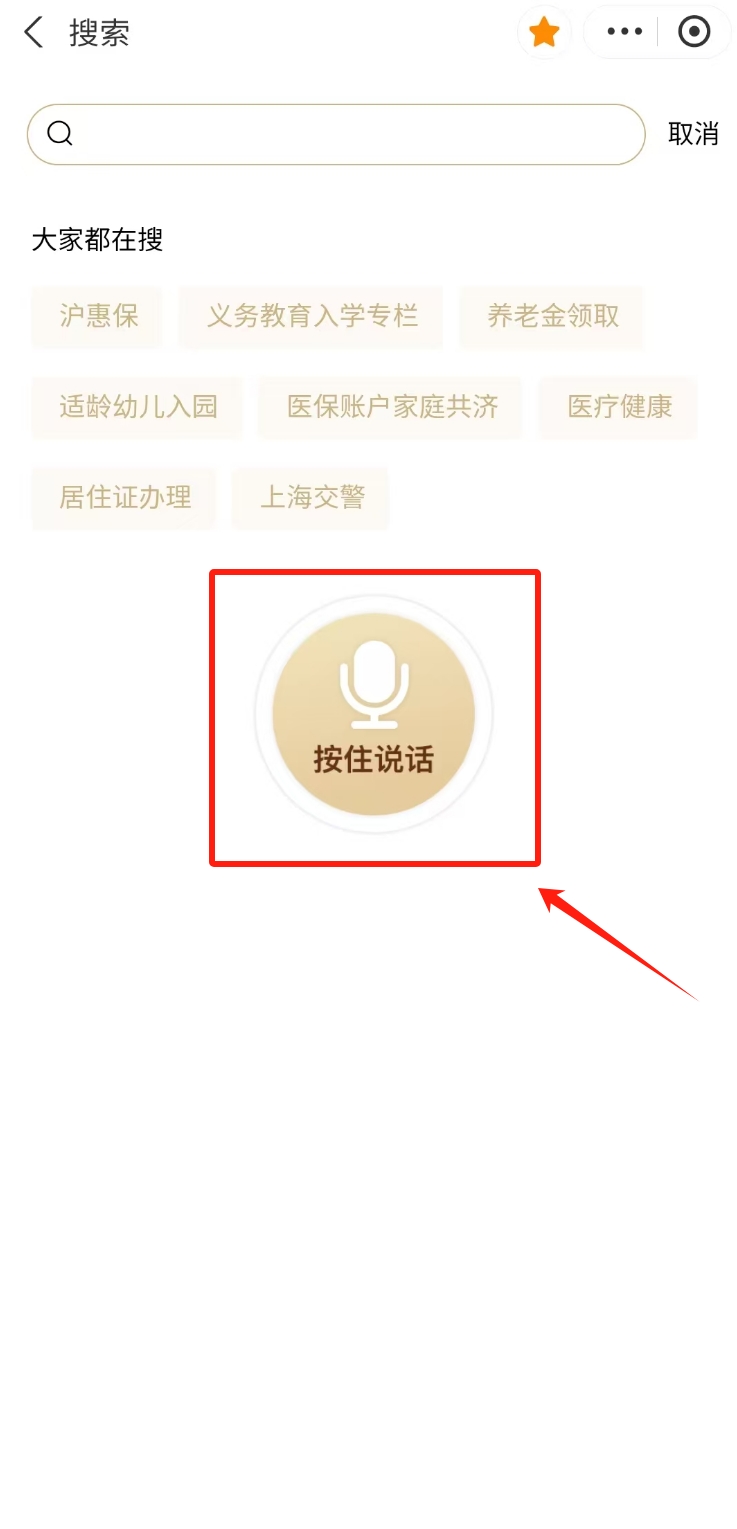
Task: Tap 取消 to cancel the search
Action: [x=693, y=134]
